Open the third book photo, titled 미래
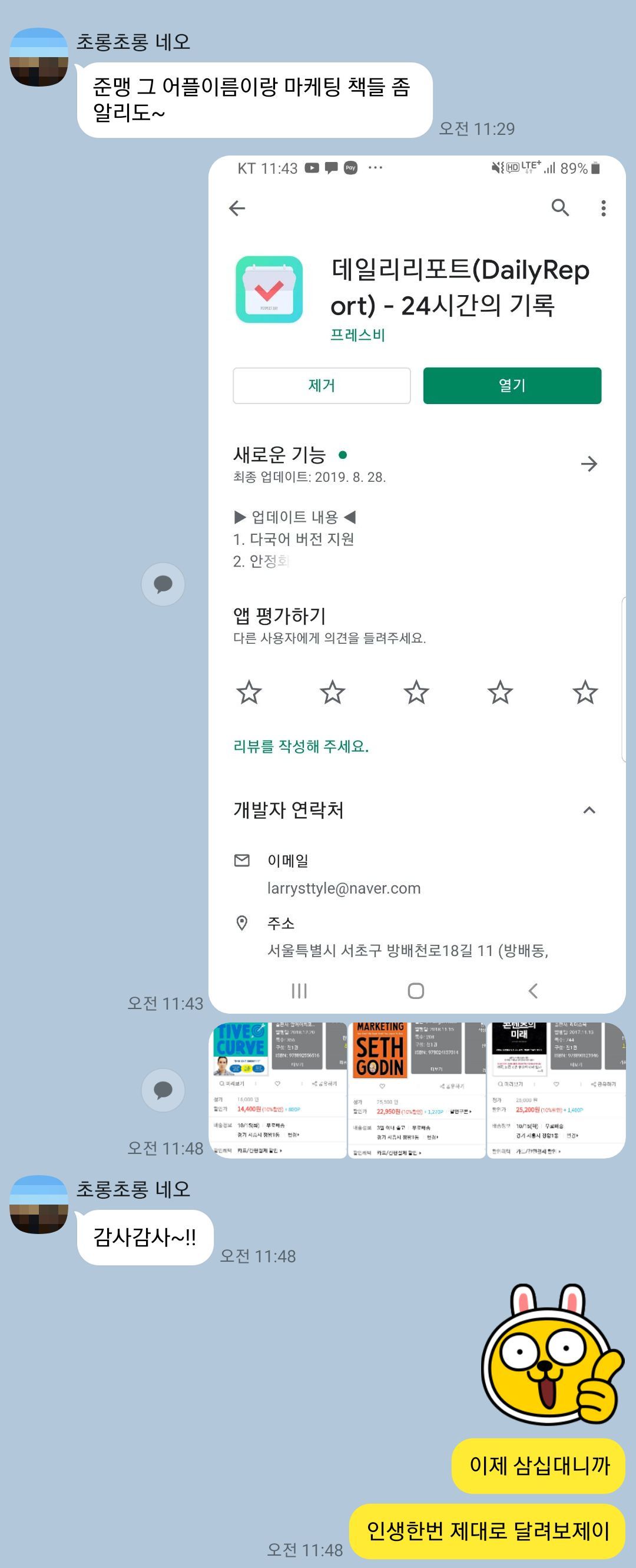 point(556,1090)
